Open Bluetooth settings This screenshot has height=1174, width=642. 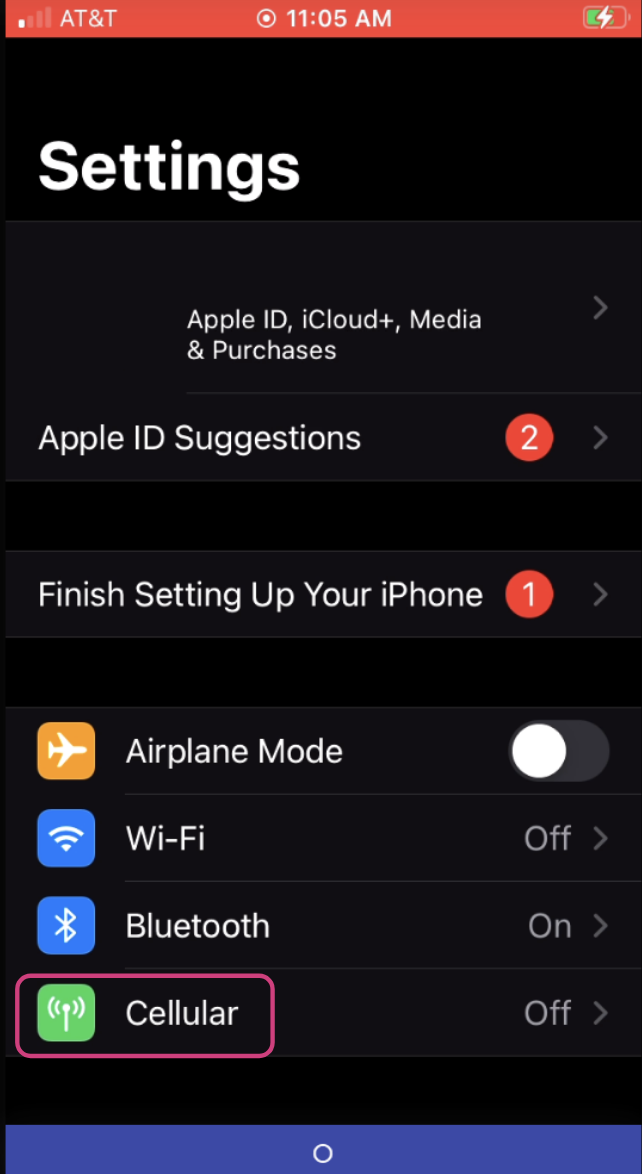coord(320,926)
